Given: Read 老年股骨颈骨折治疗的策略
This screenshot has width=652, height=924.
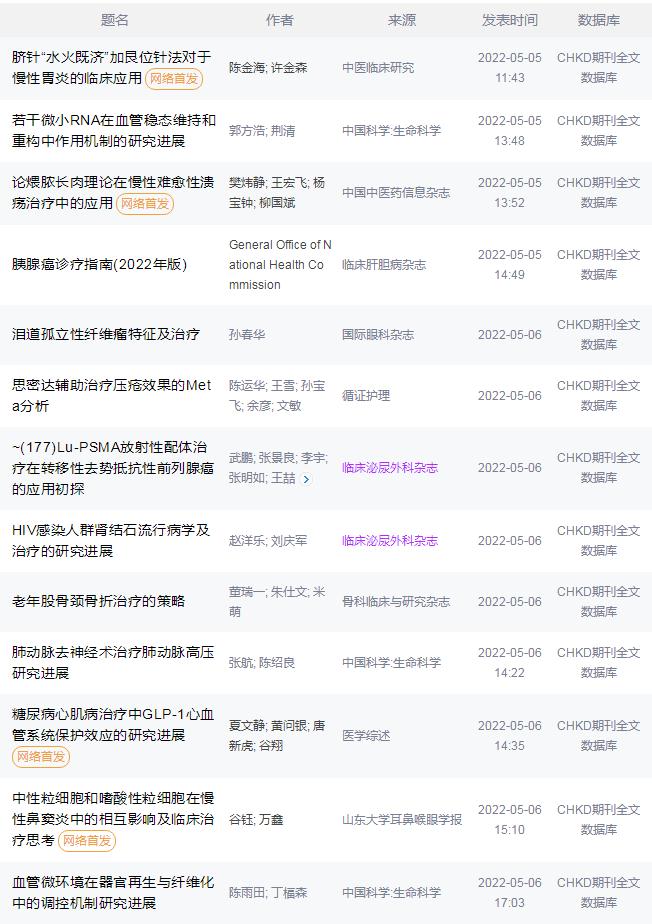Looking at the screenshot, I should (x=98, y=601).
